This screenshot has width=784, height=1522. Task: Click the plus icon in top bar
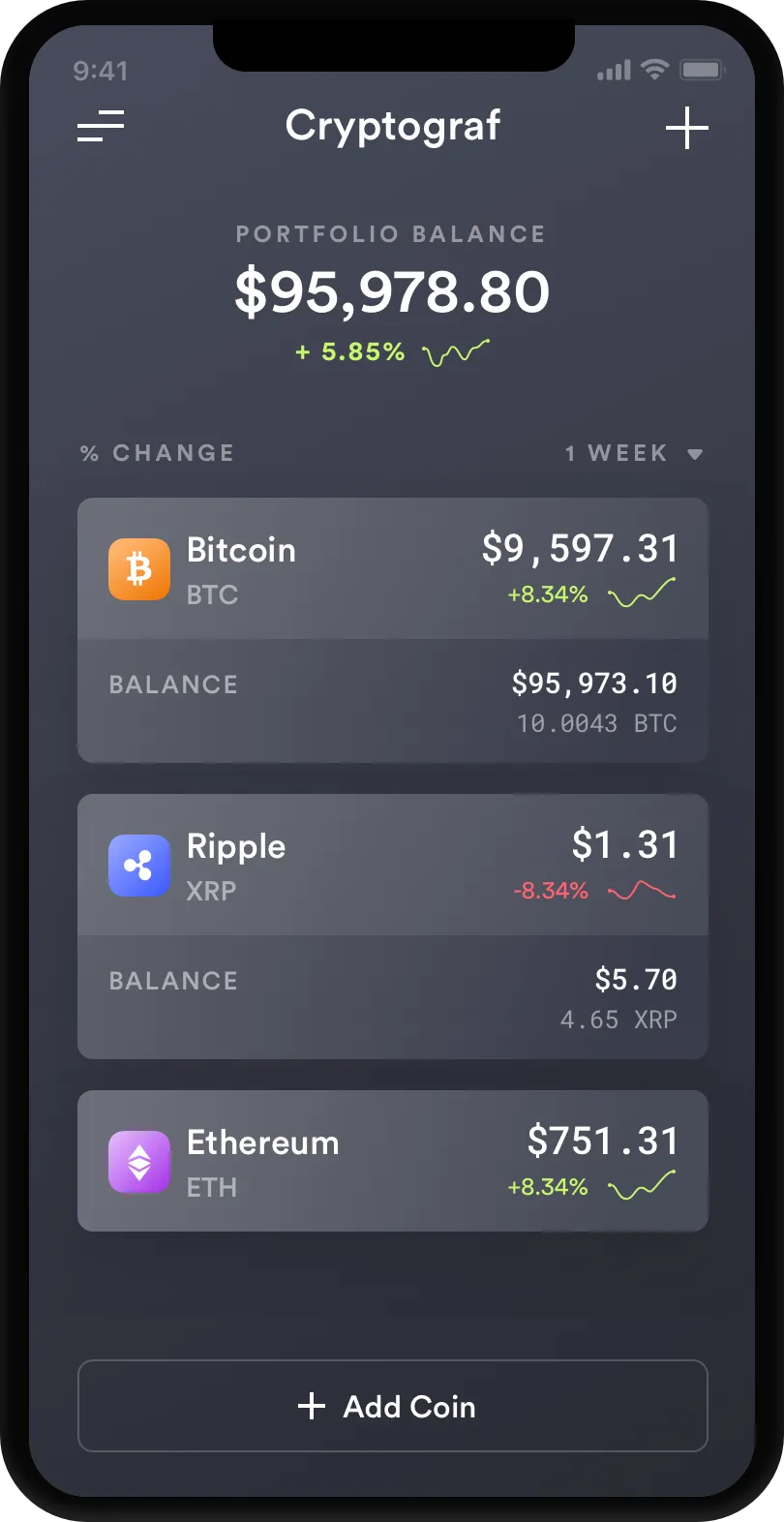[x=686, y=127]
